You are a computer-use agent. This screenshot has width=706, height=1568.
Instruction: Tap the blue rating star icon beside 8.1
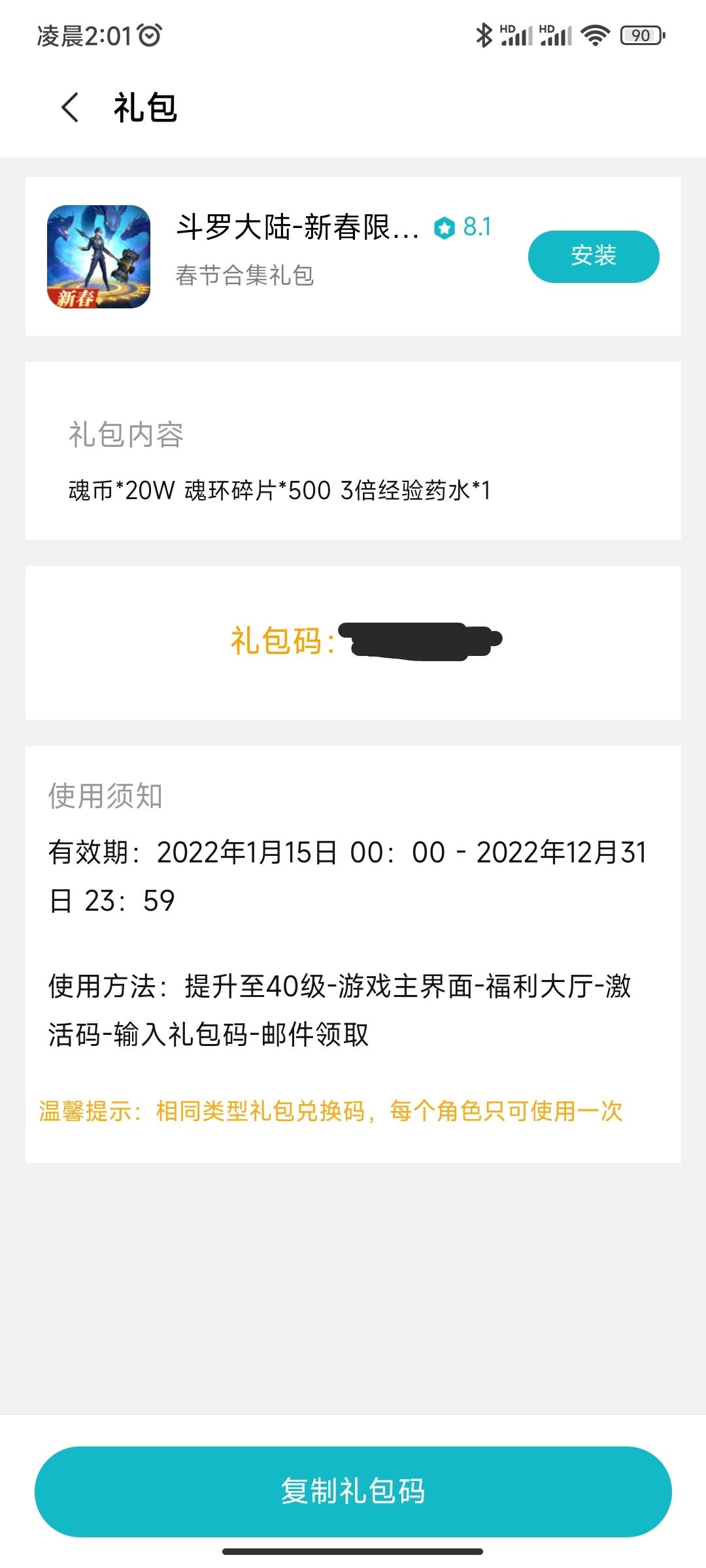[x=445, y=228]
